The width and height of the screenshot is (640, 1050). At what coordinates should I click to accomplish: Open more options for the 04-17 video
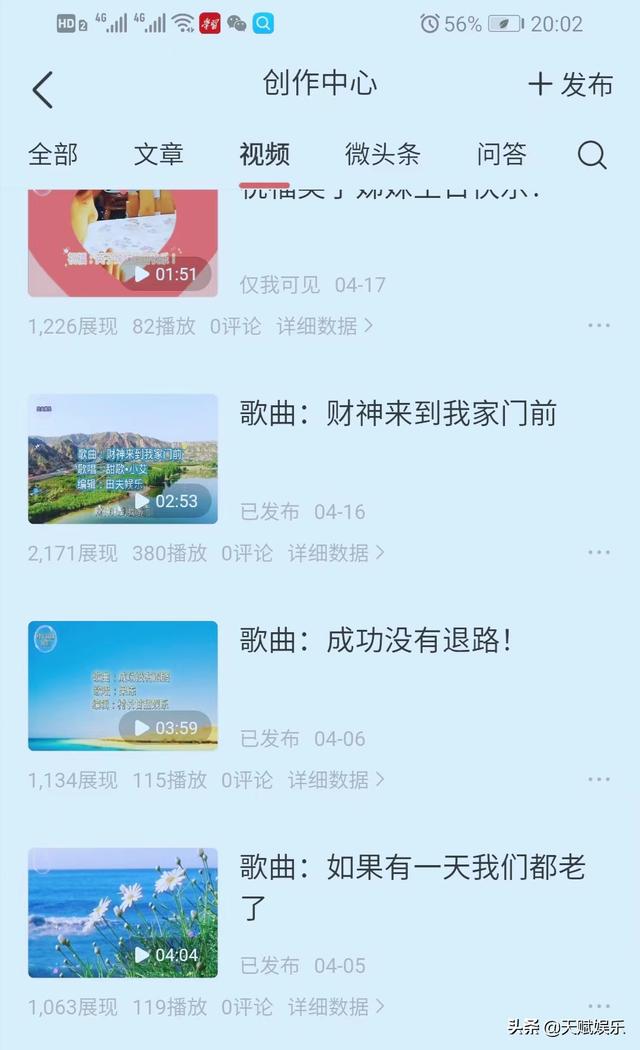point(599,326)
